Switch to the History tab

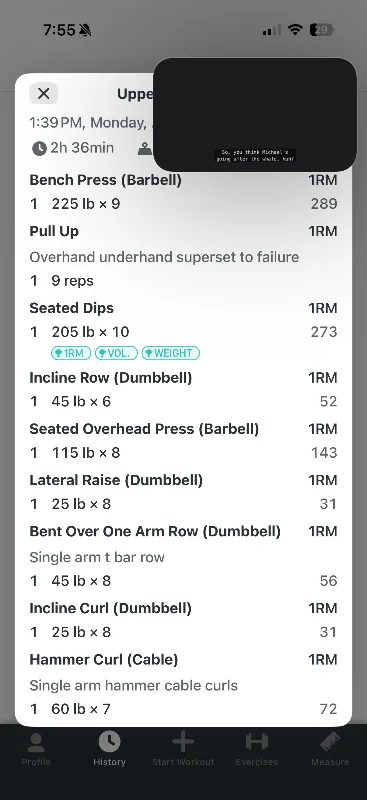pyautogui.click(x=109, y=749)
